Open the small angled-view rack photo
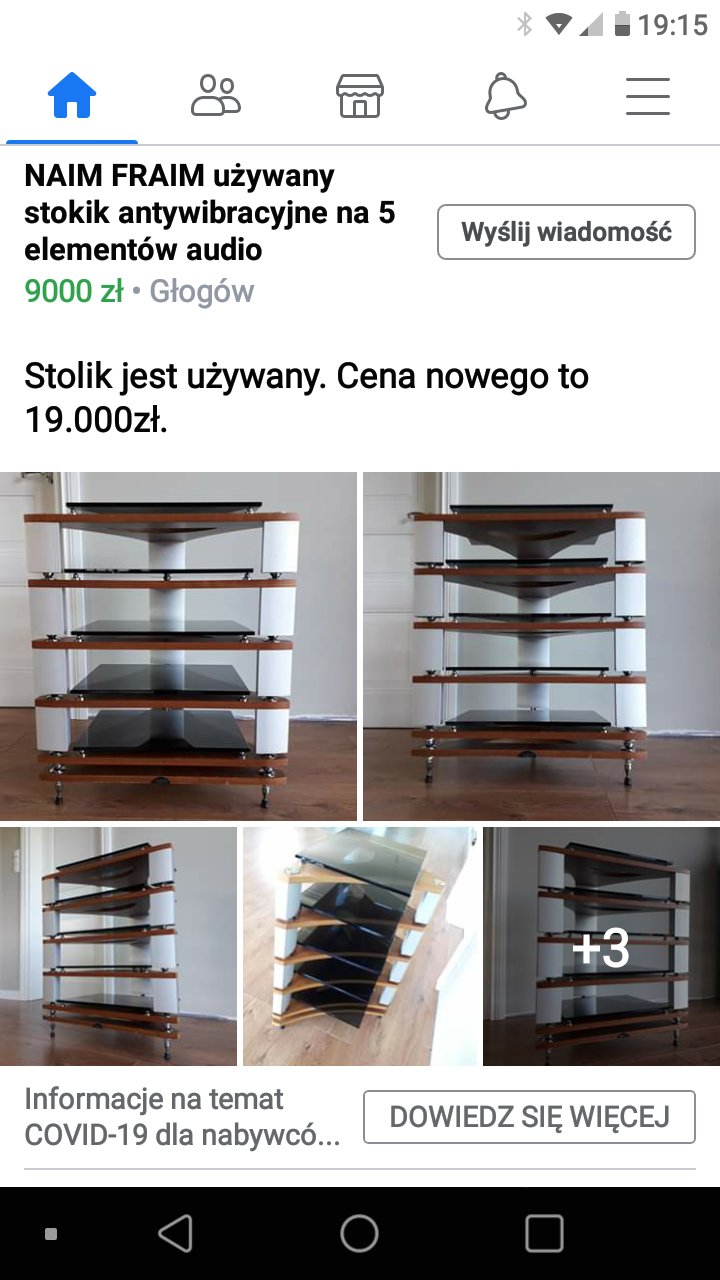 118,946
